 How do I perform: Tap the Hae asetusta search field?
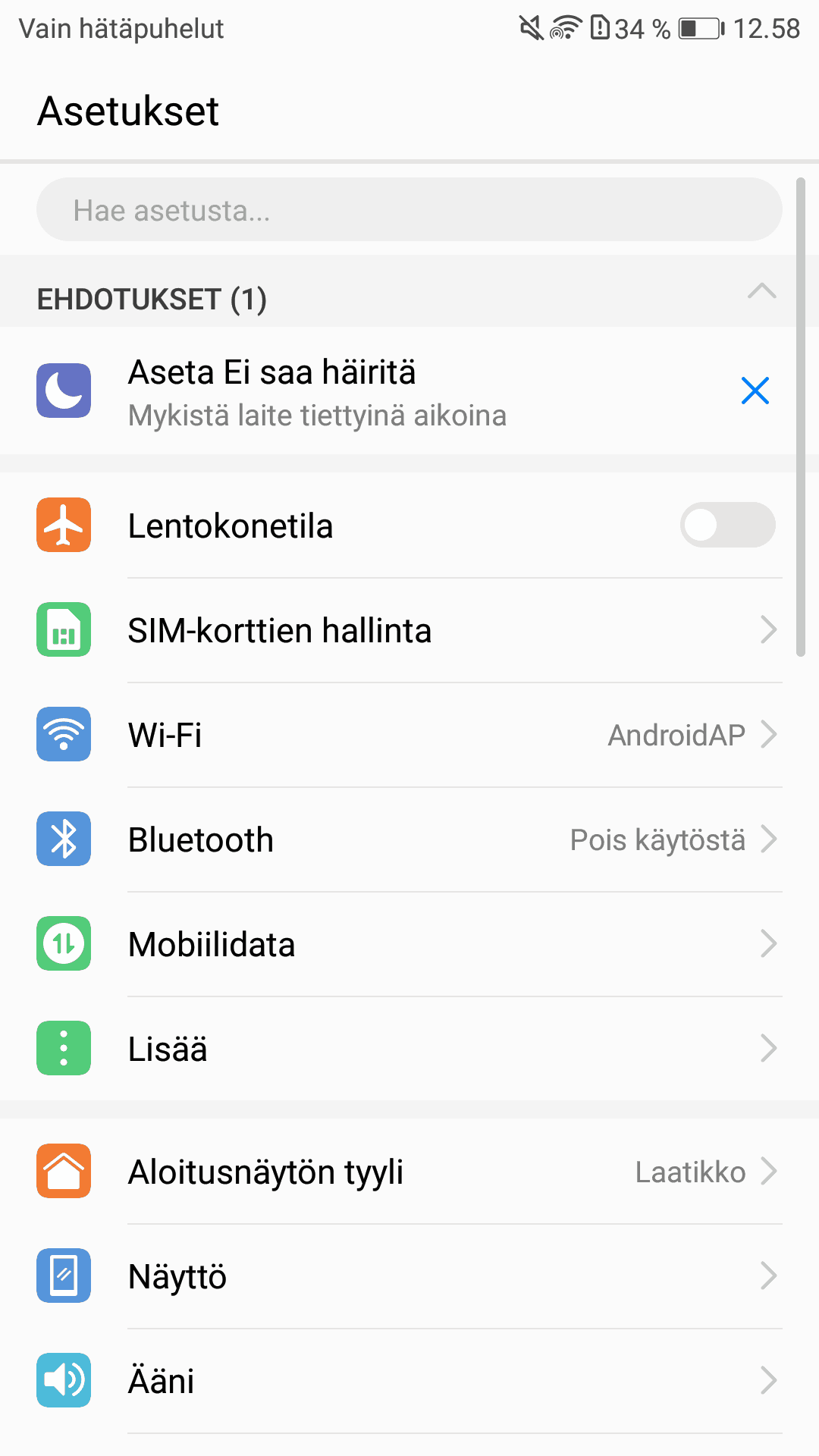coord(409,210)
